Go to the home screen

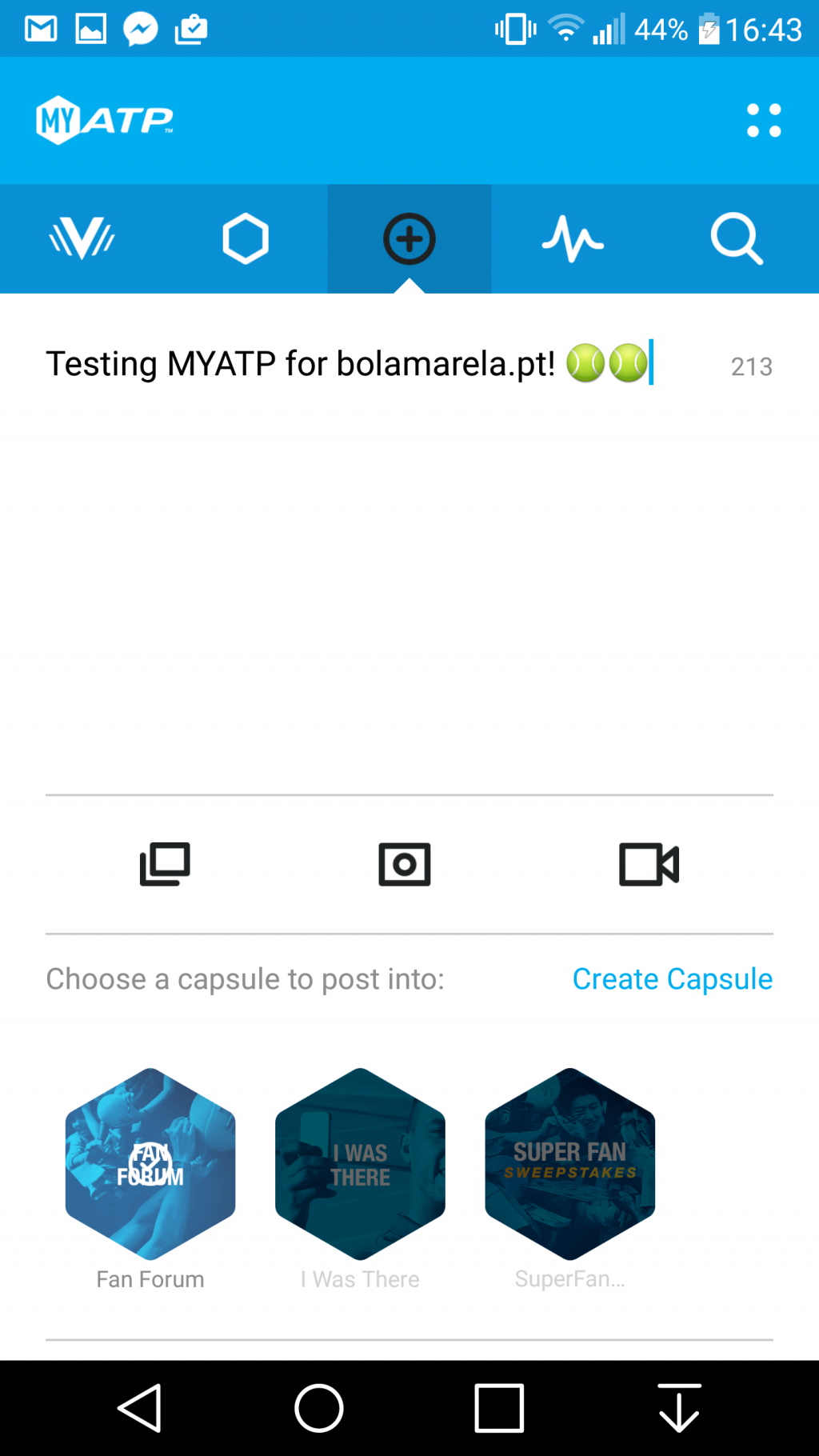point(319,1408)
